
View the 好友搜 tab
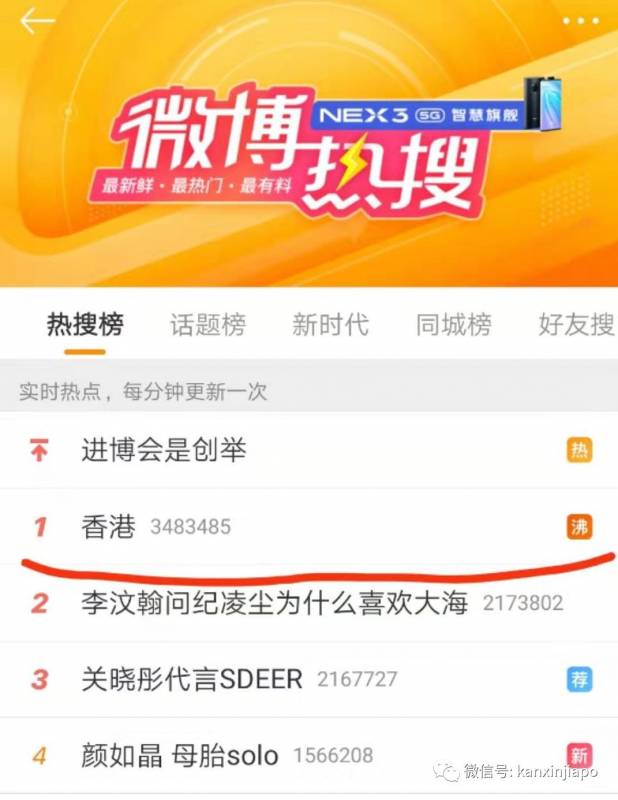pyautogui.click(x=575, y=325)
